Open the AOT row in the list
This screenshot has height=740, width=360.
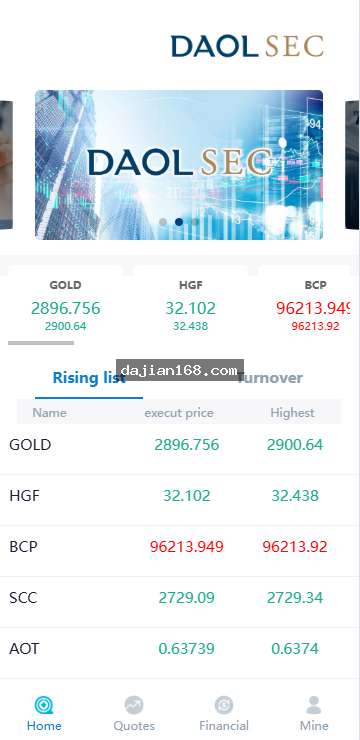pos(180,649)
